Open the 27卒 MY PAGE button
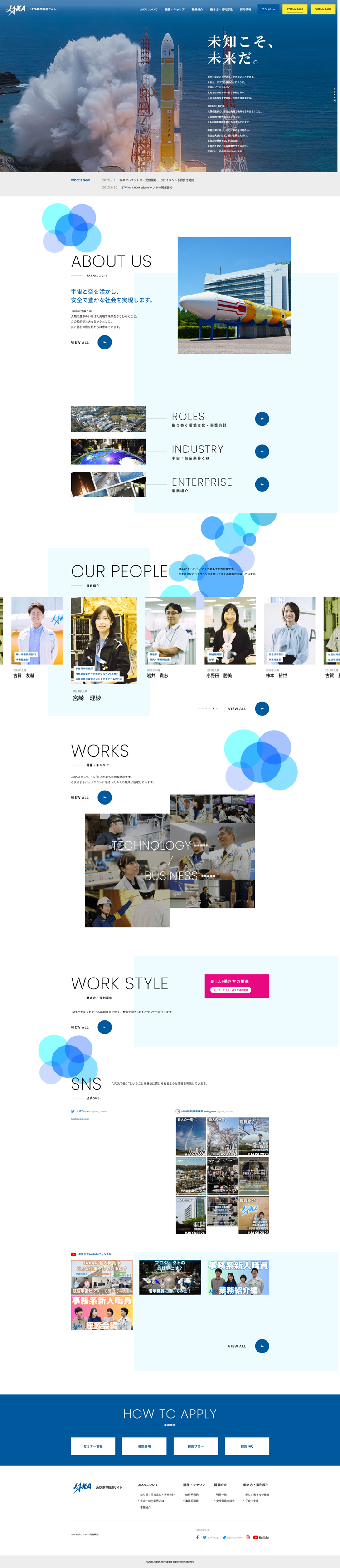 tap(295, 9)
